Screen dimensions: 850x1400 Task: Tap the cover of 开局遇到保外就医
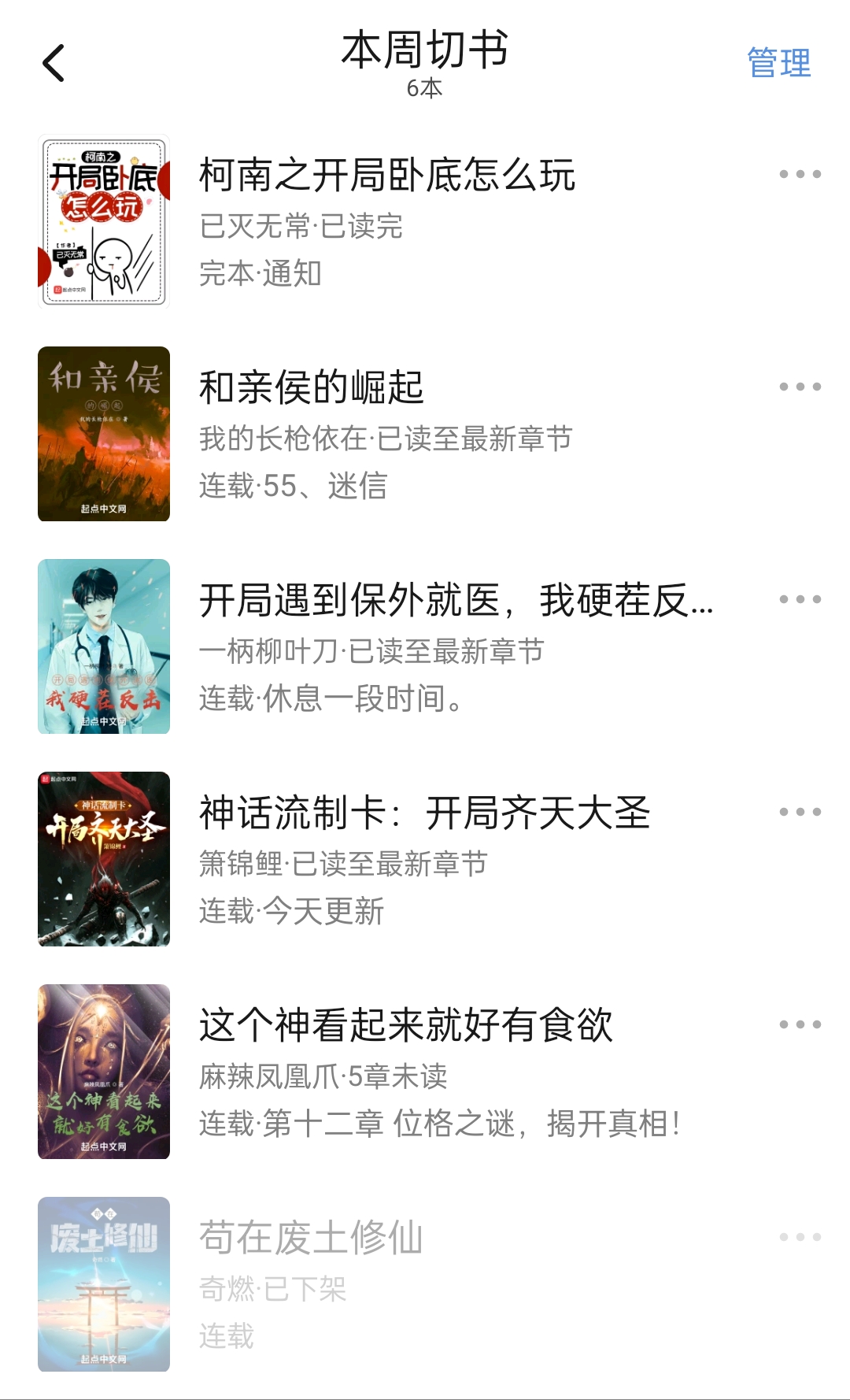103,646
